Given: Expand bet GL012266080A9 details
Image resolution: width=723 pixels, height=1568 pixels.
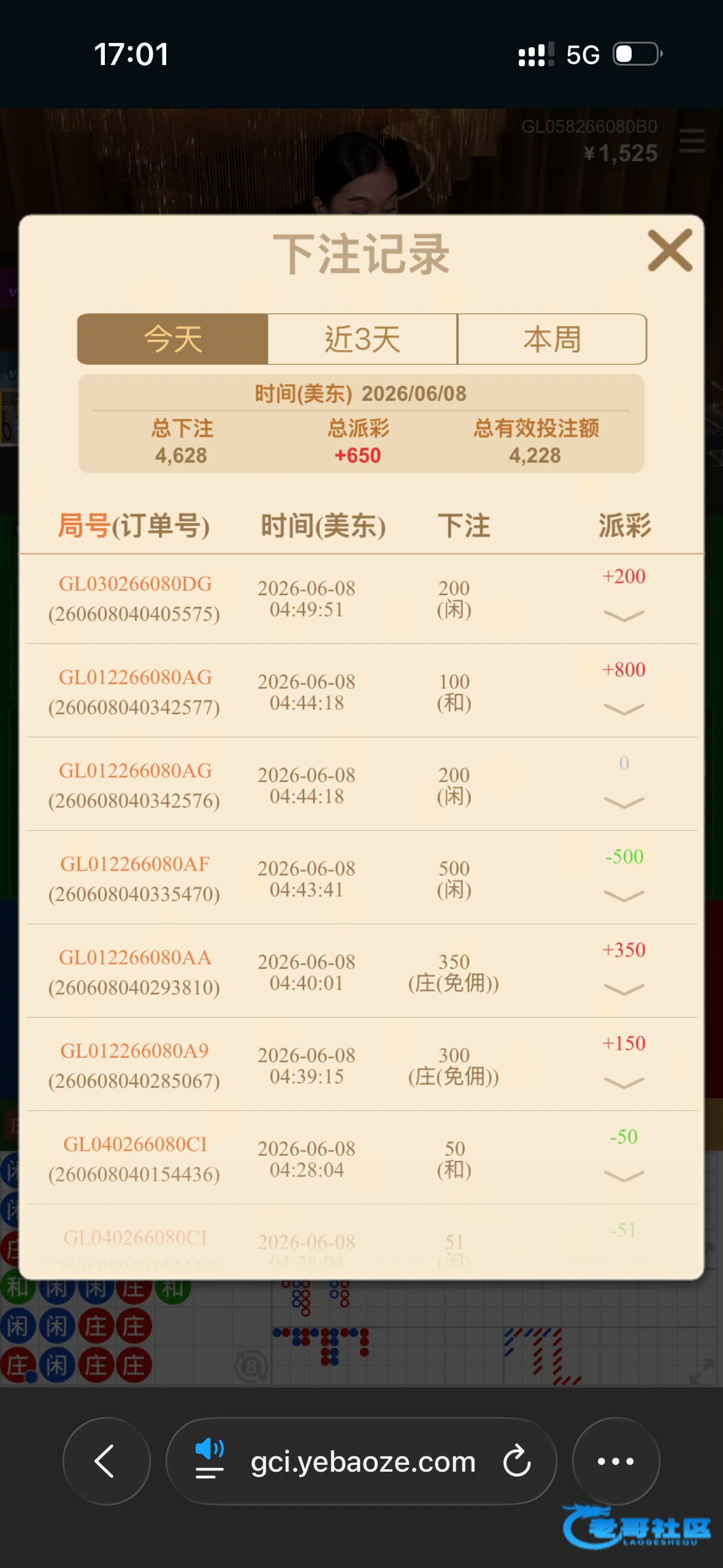Looking at the screenshot, I should point(624,1083).
